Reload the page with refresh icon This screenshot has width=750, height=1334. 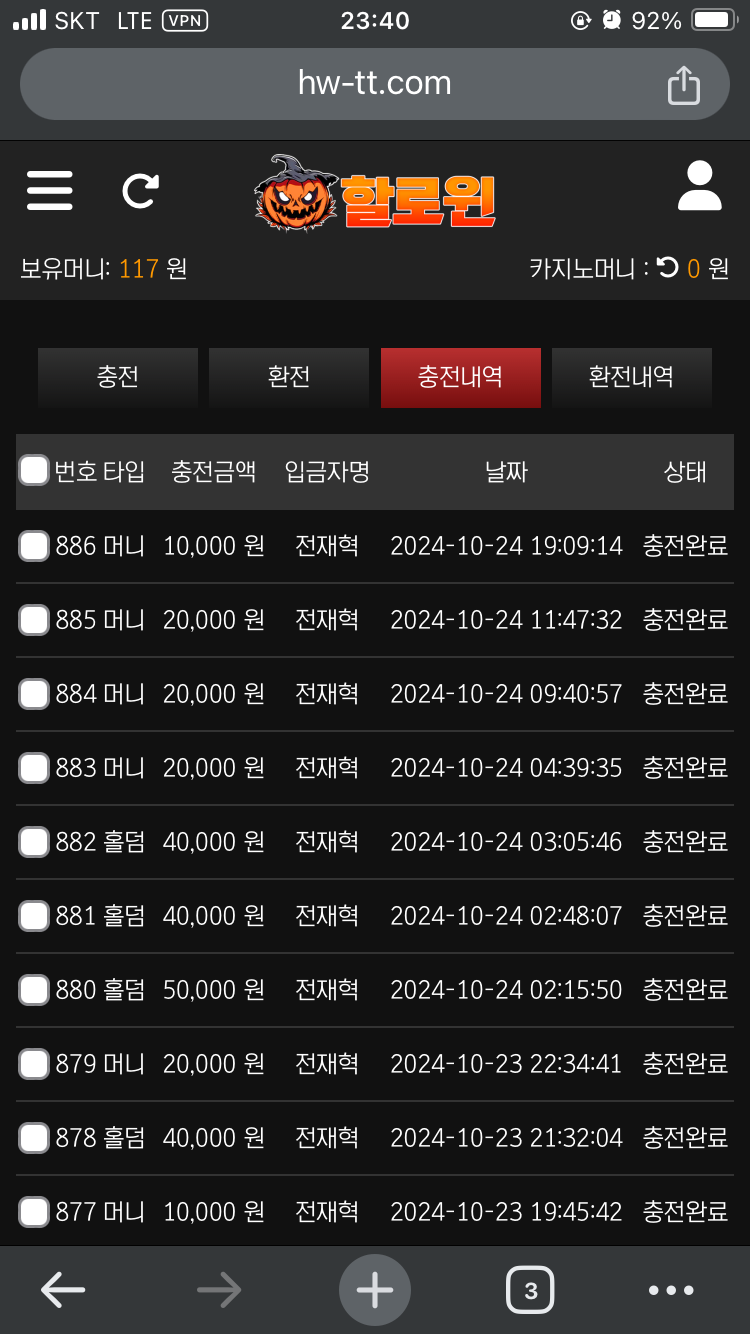tap(140, 190)
